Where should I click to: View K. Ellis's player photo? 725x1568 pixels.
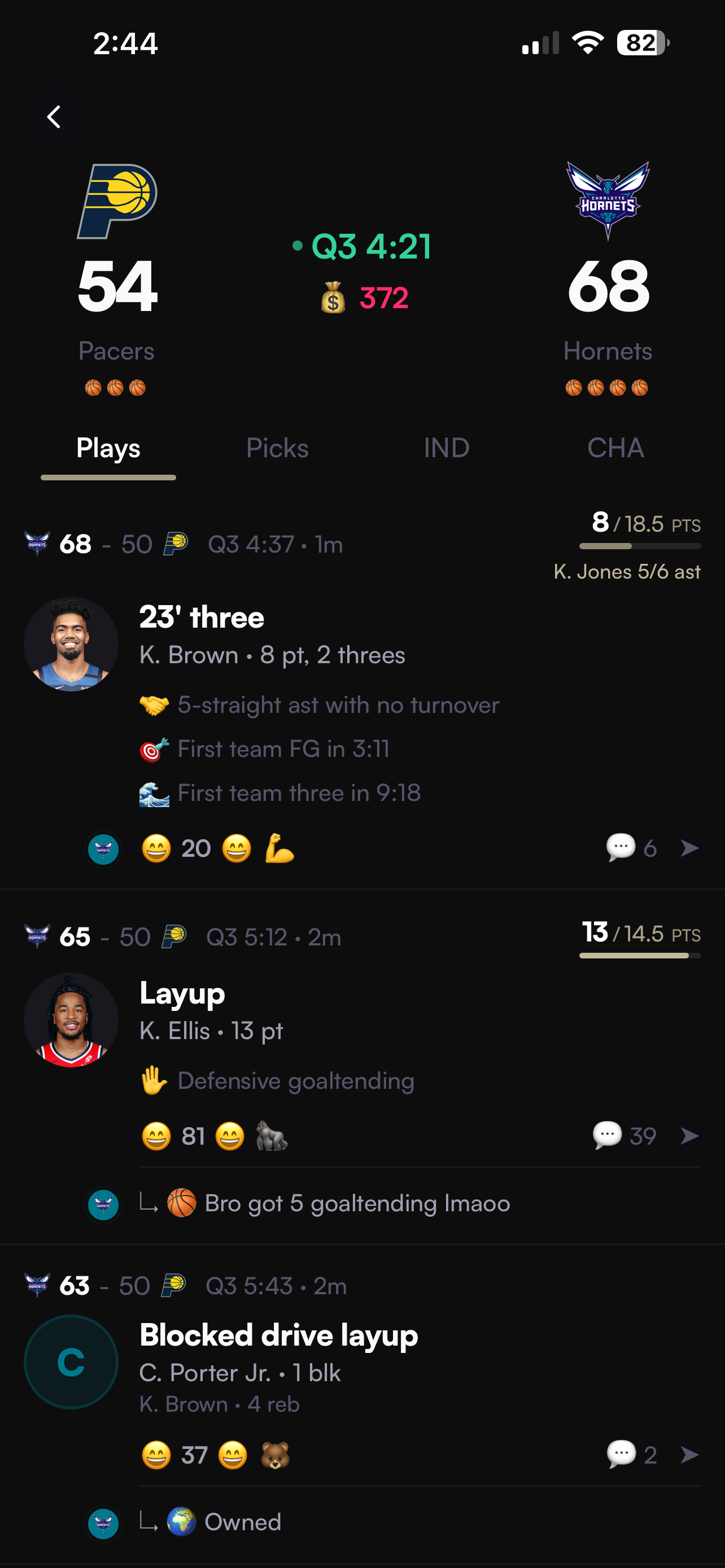pos(71,1019)
